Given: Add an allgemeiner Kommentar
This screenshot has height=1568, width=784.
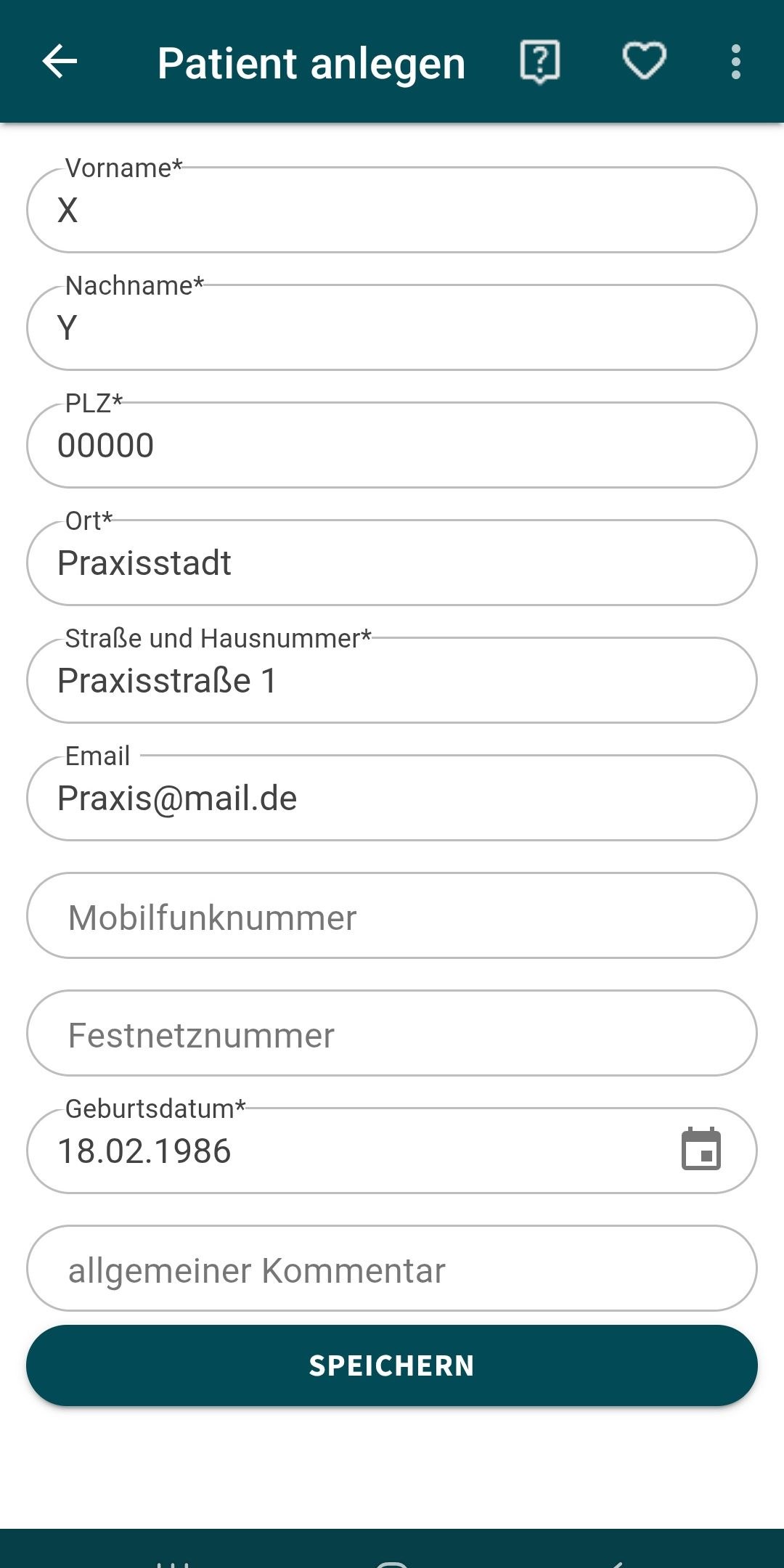Looking at the screenshot, I should pyautogui.click(x=392, y=1269).
